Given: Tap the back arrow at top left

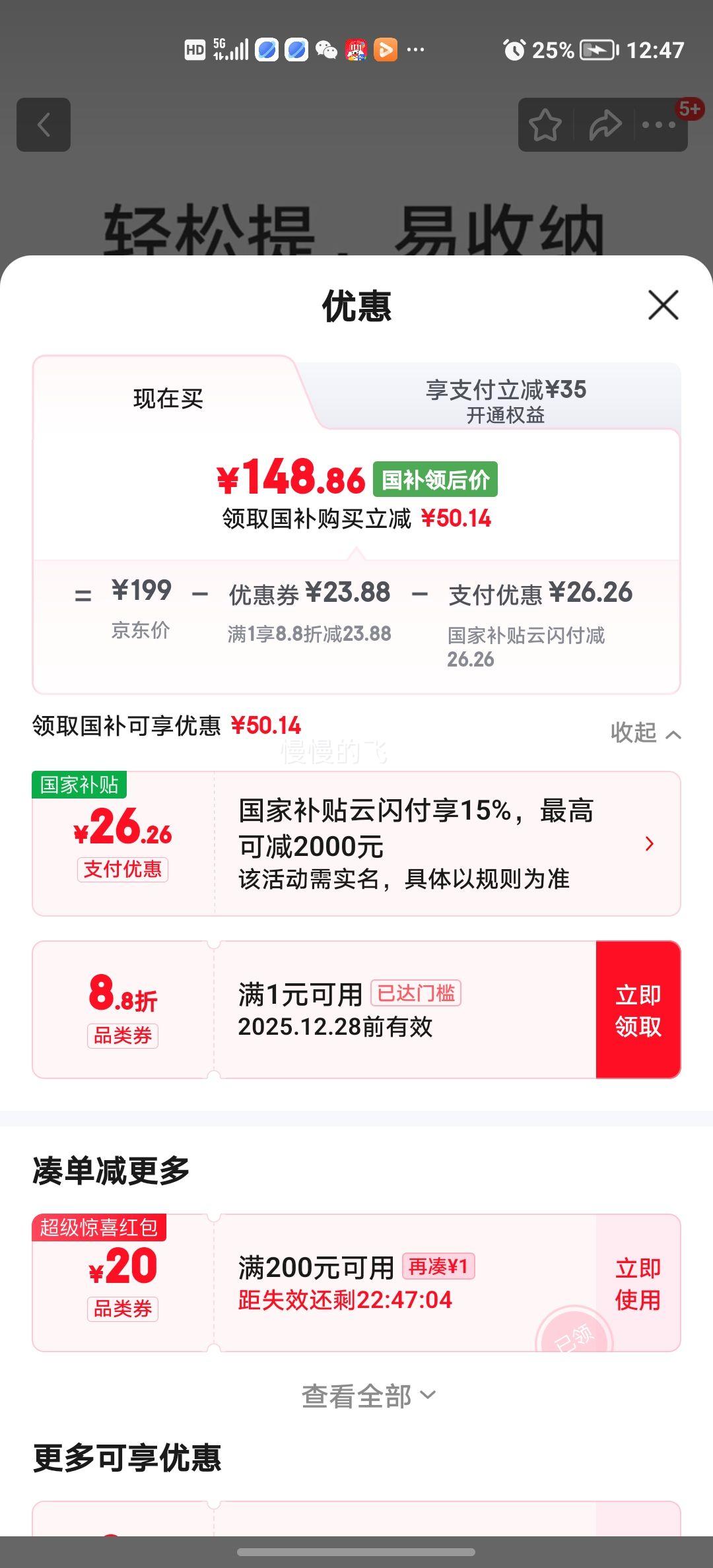Looking at the screenshot, I should [x=44, y=125].
